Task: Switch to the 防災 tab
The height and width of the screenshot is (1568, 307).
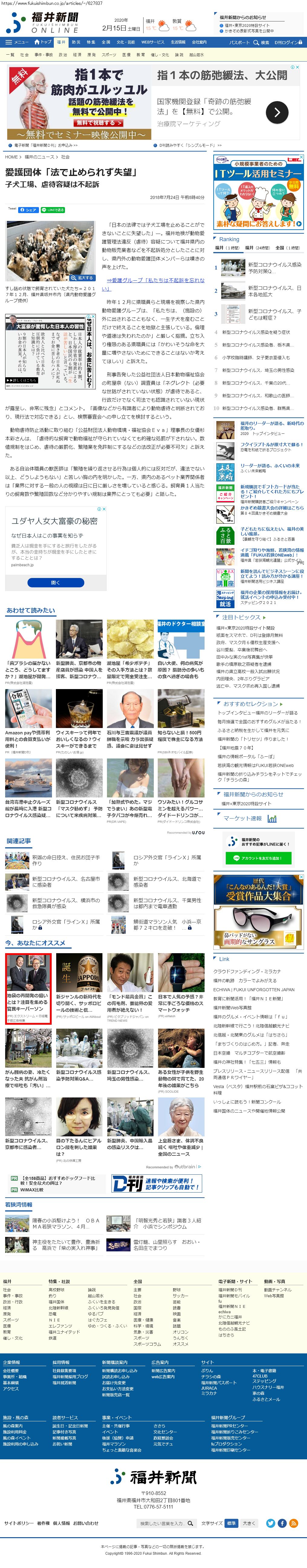Action: (76, 42)
